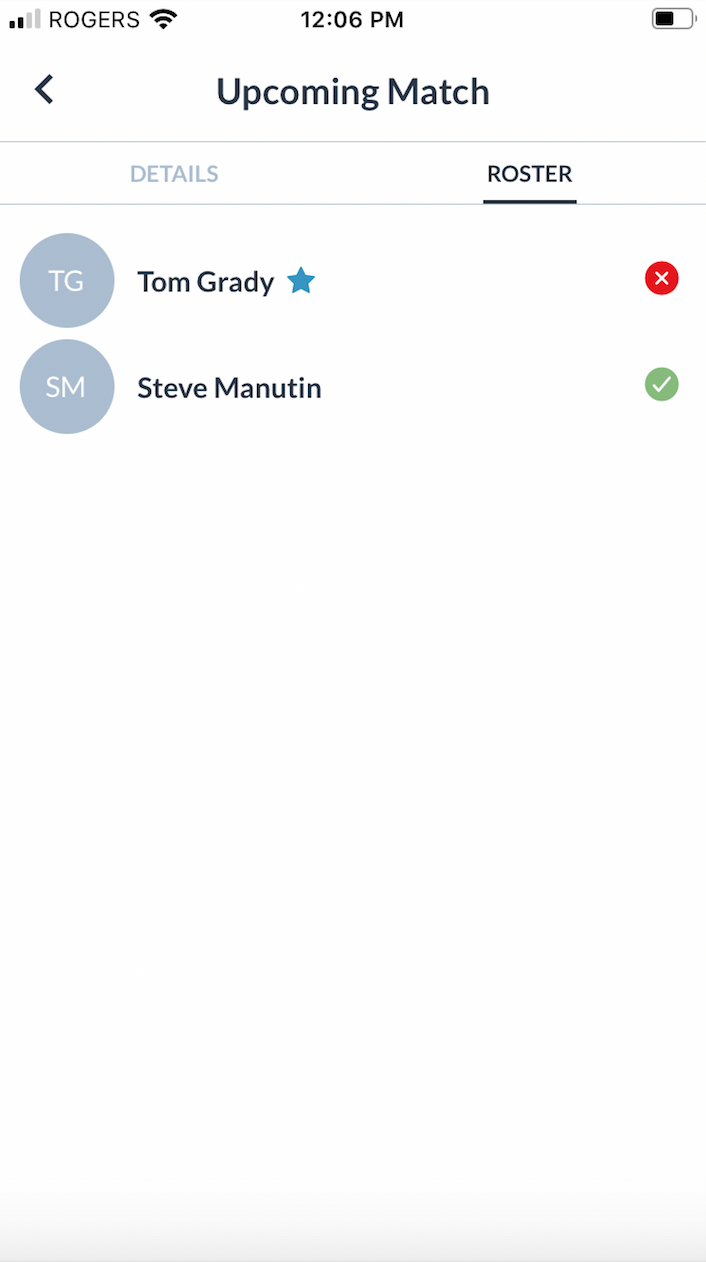Open Steve Manutin's roster entry
This screenshot has height=1262, width=706.
229,388
